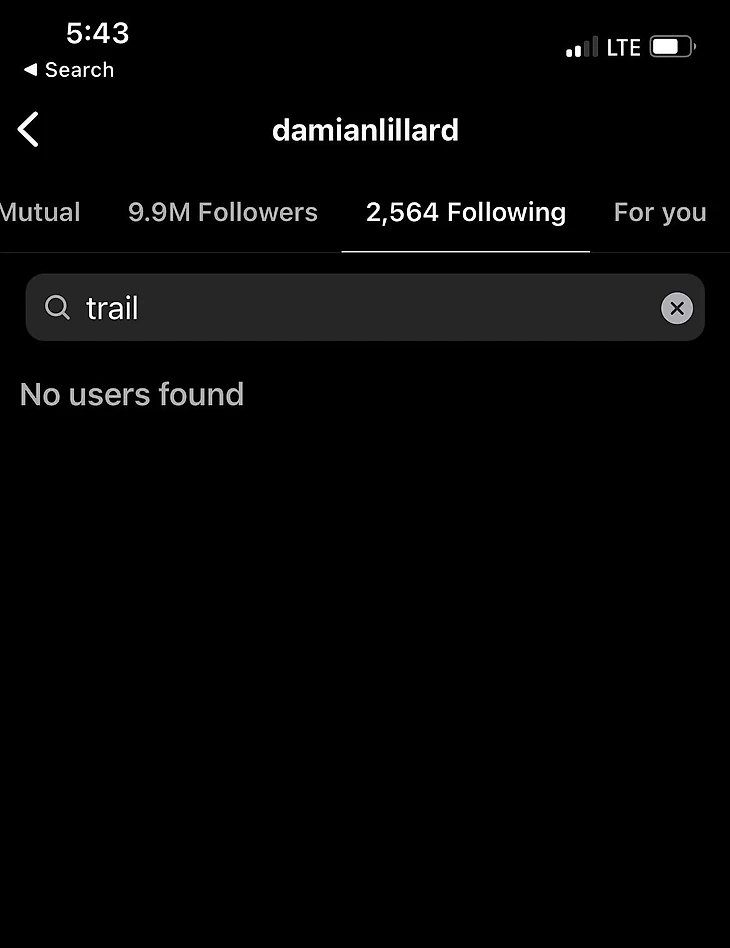Select the 2,564 Following tab
The height and width of the screenshot is (948, 730).
465,212
